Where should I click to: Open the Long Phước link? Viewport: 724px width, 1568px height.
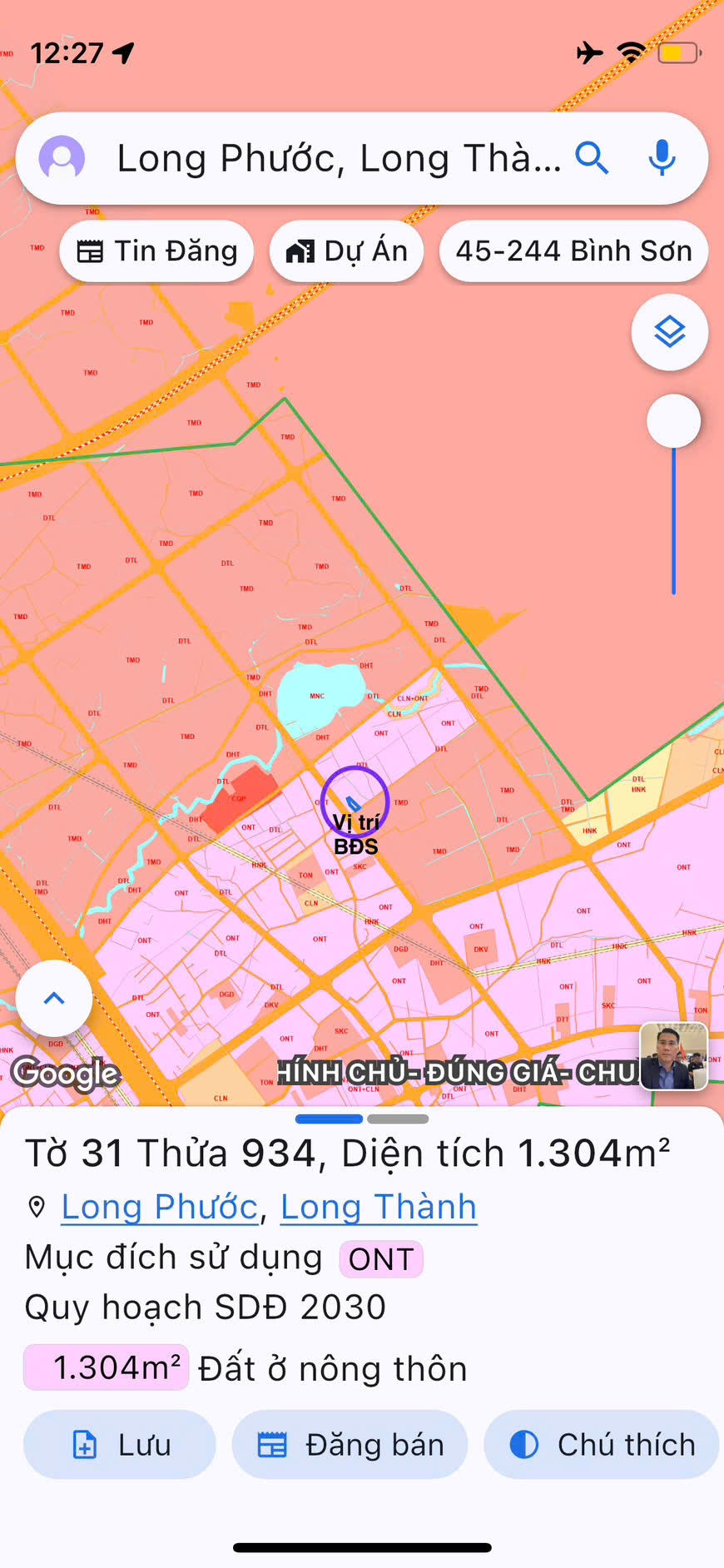(160, 1207)
